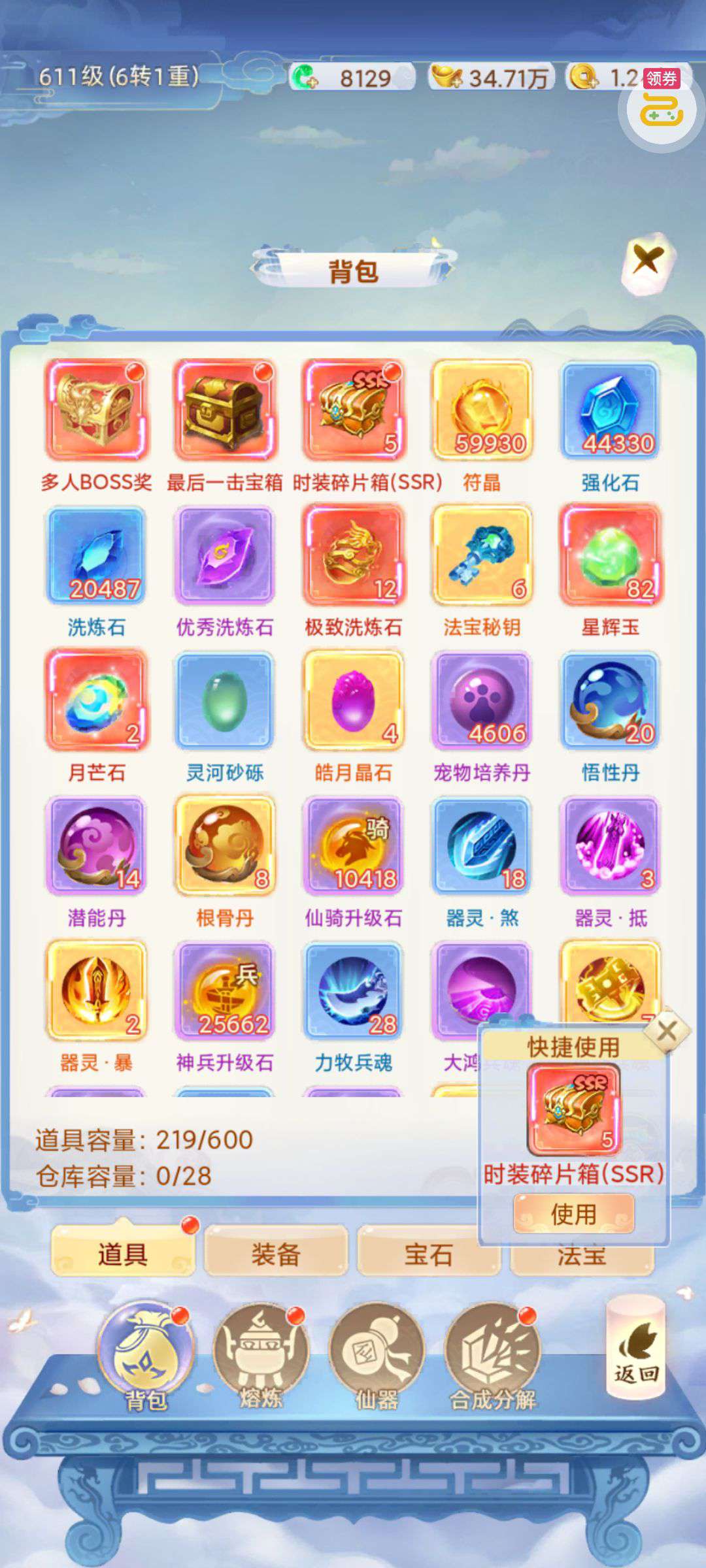The width and height of the screenshot is (706, 1568).
Task: Select the 道具 items tab
Action: click(123, 1254)
